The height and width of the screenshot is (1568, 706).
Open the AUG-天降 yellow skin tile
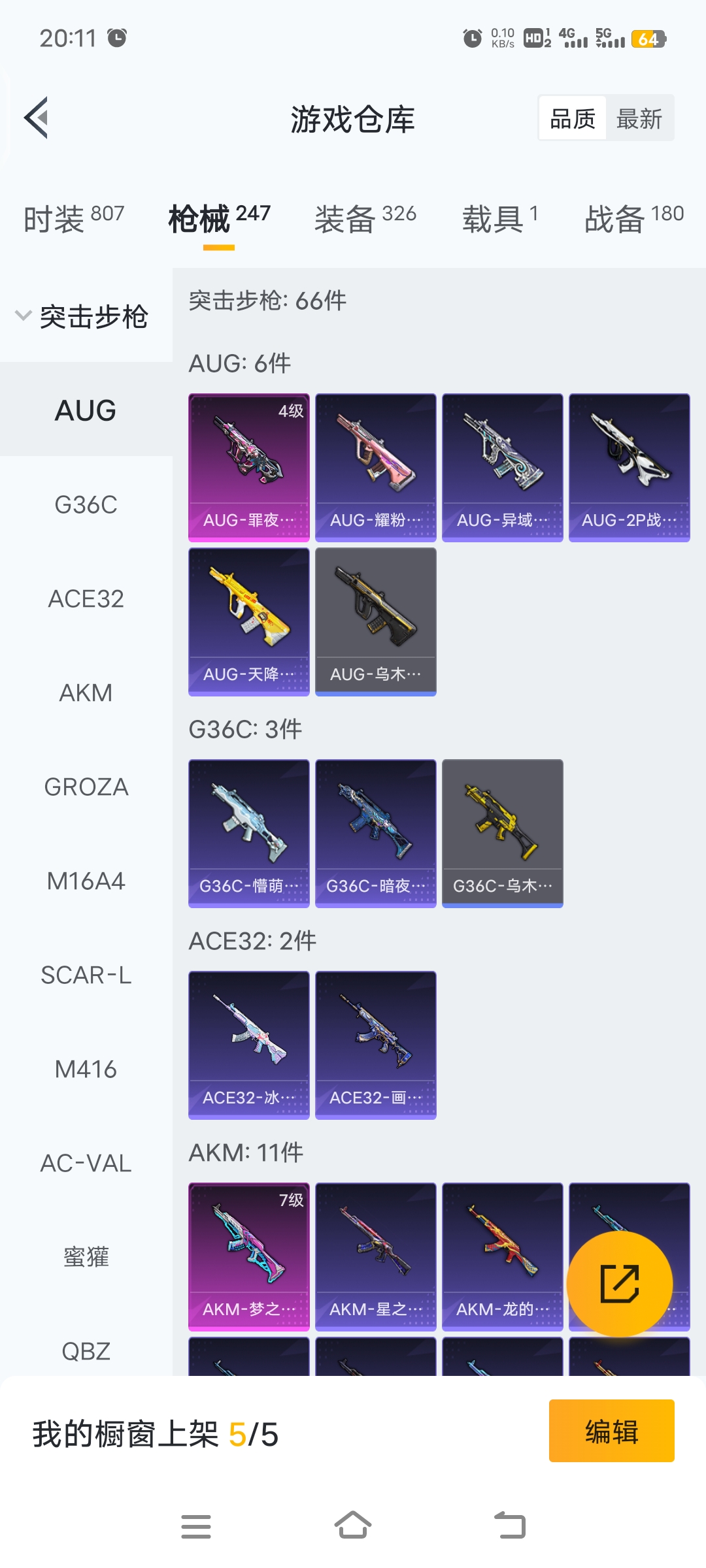(248, 621)
